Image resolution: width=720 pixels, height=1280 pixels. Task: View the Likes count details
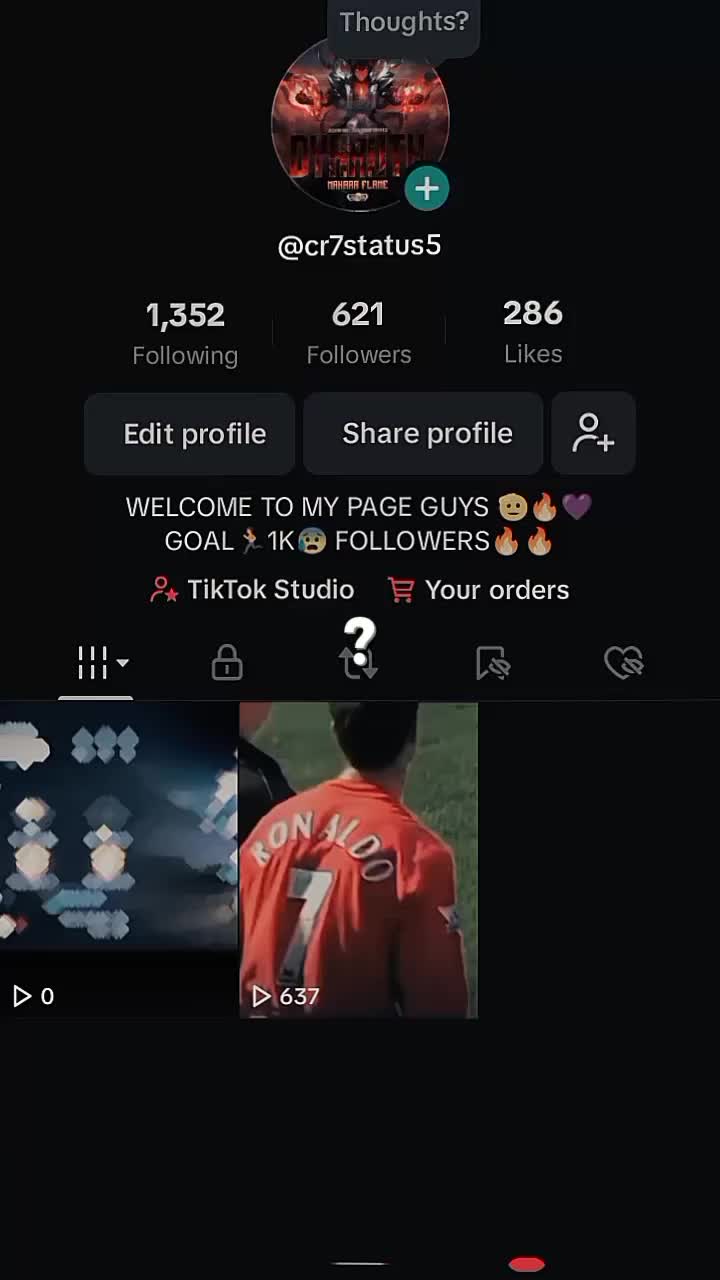[x=532, y=332]
